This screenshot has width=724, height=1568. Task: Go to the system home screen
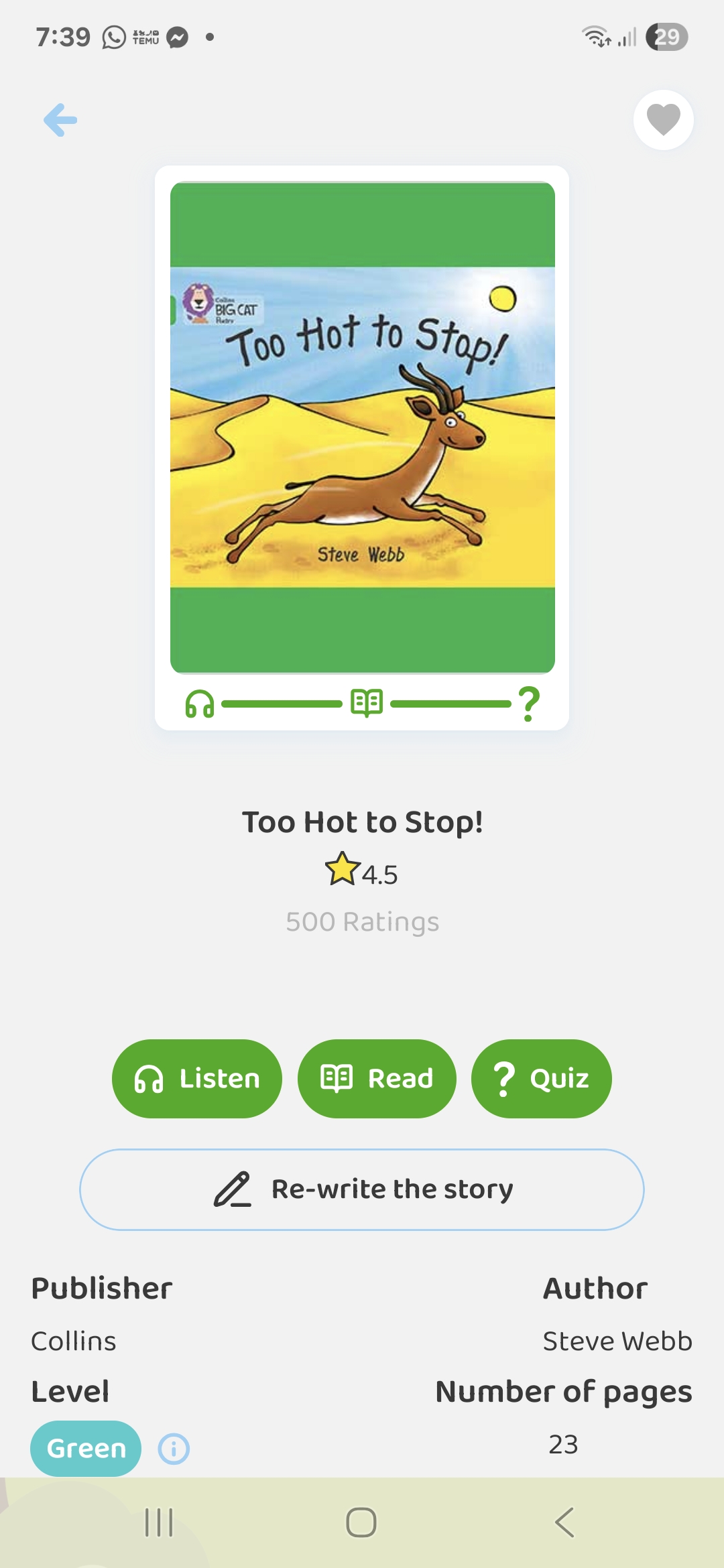tap(361, 1522)
